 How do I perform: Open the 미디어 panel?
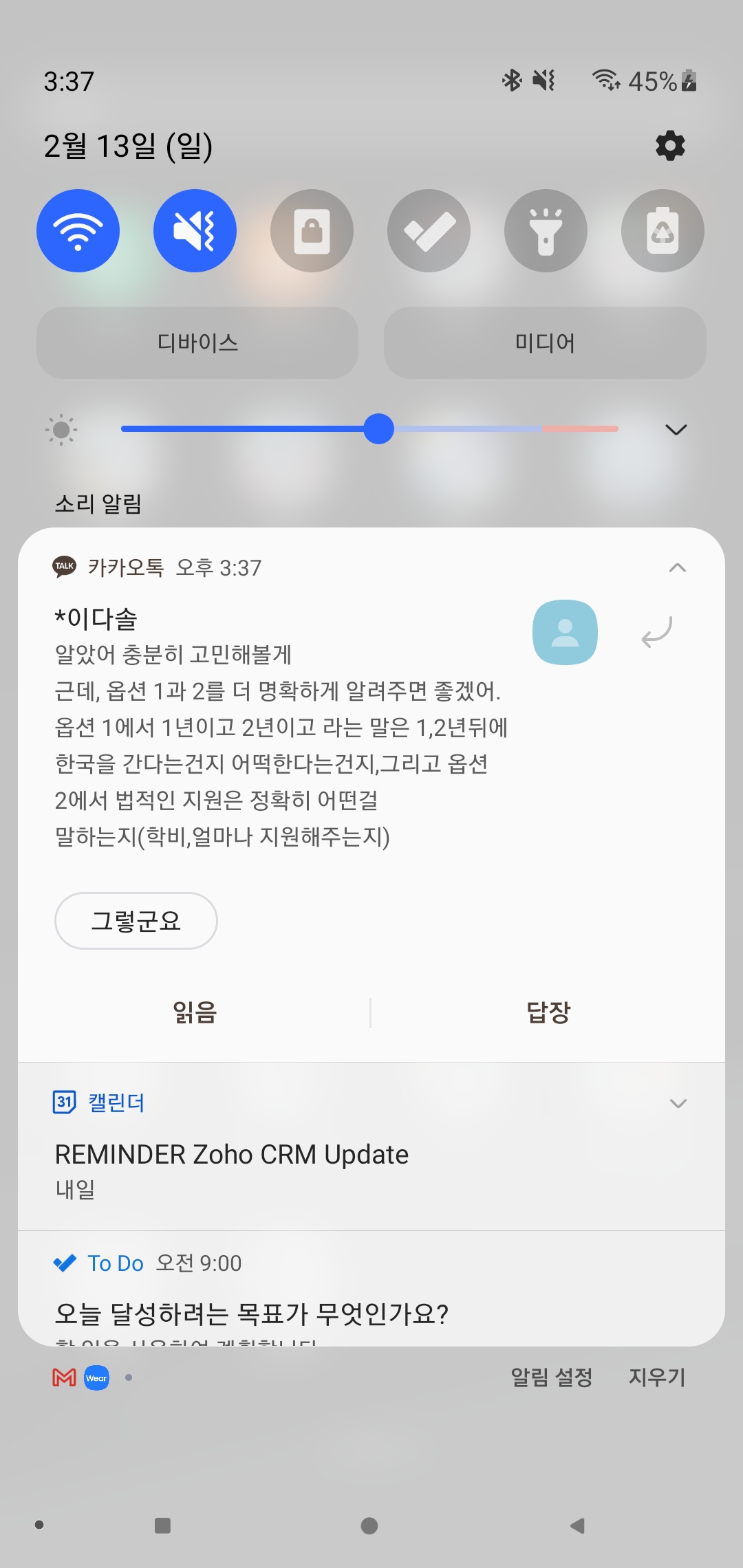pos(545,342)
